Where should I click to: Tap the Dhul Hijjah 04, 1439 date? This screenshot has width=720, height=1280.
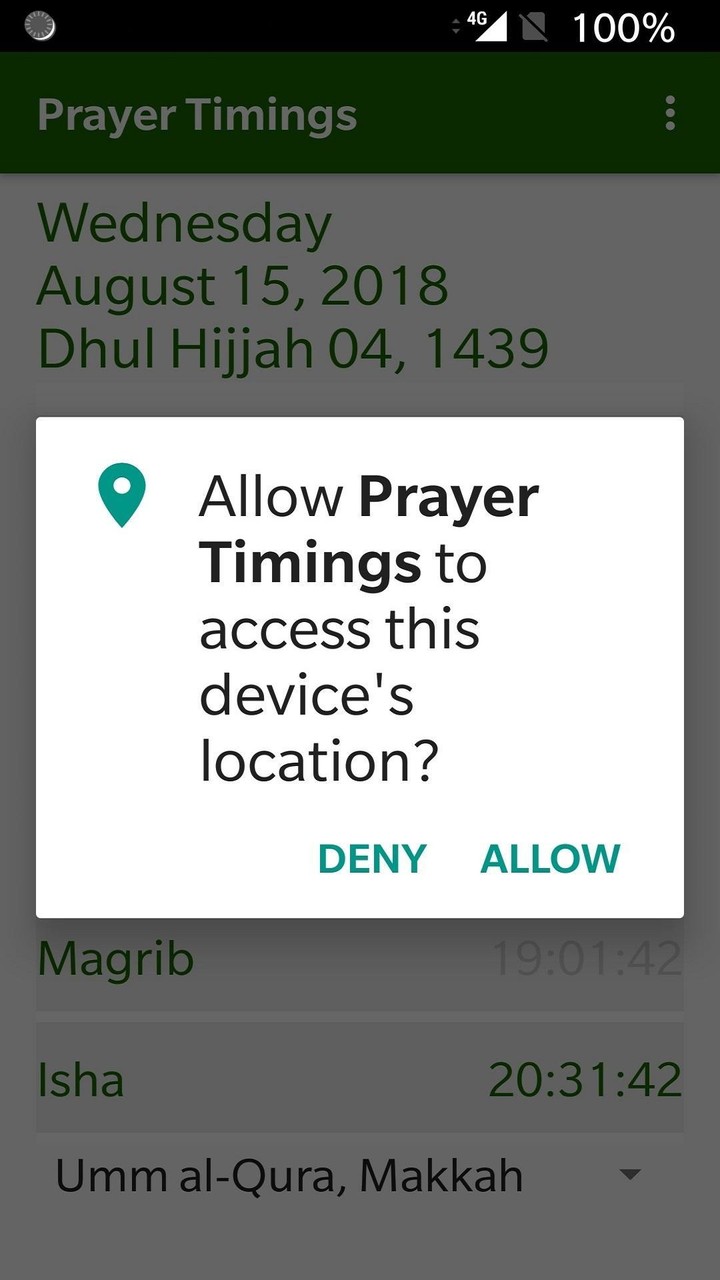(x=293, y=348)
